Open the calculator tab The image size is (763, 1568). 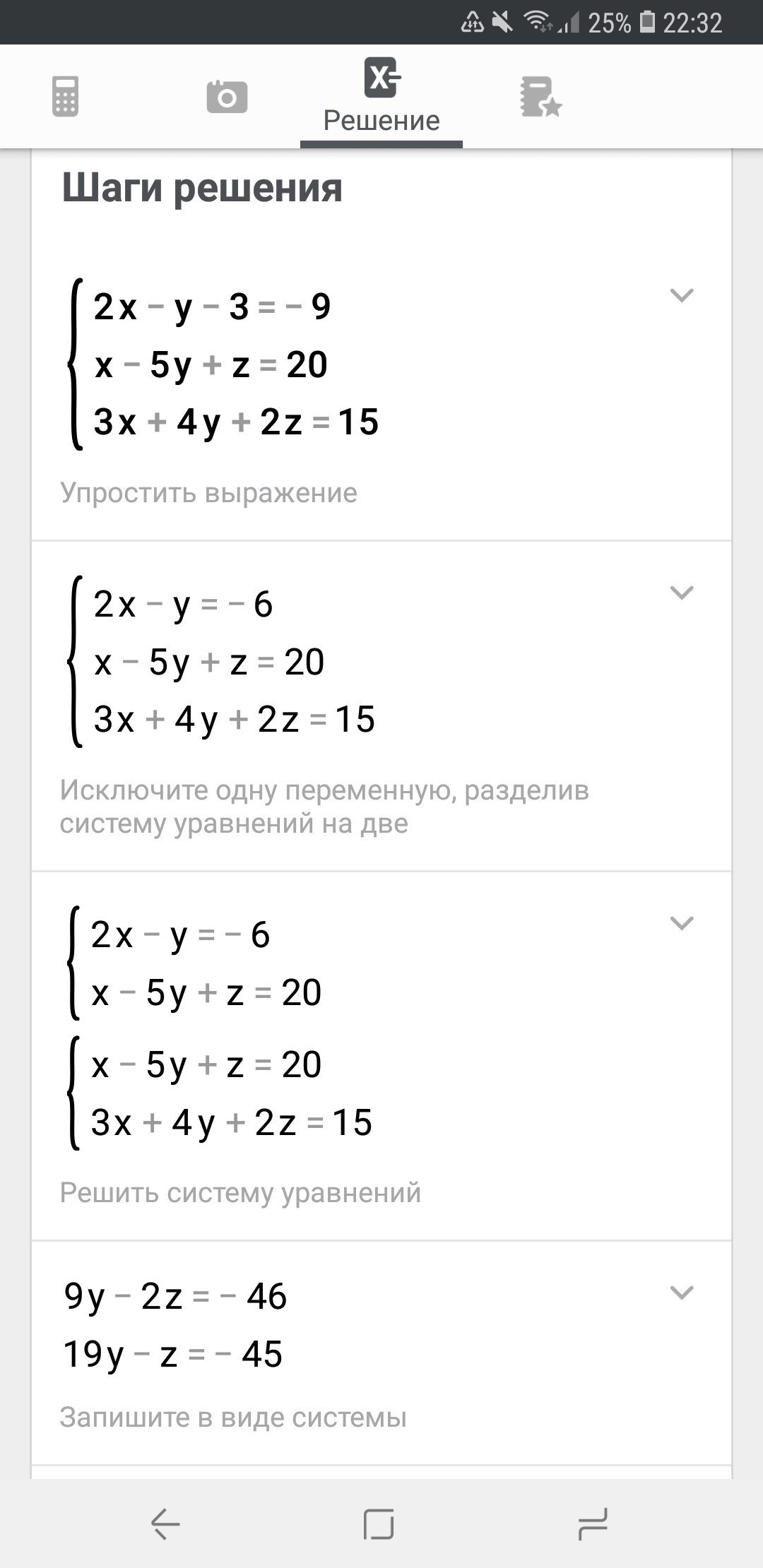pos(65,97)
